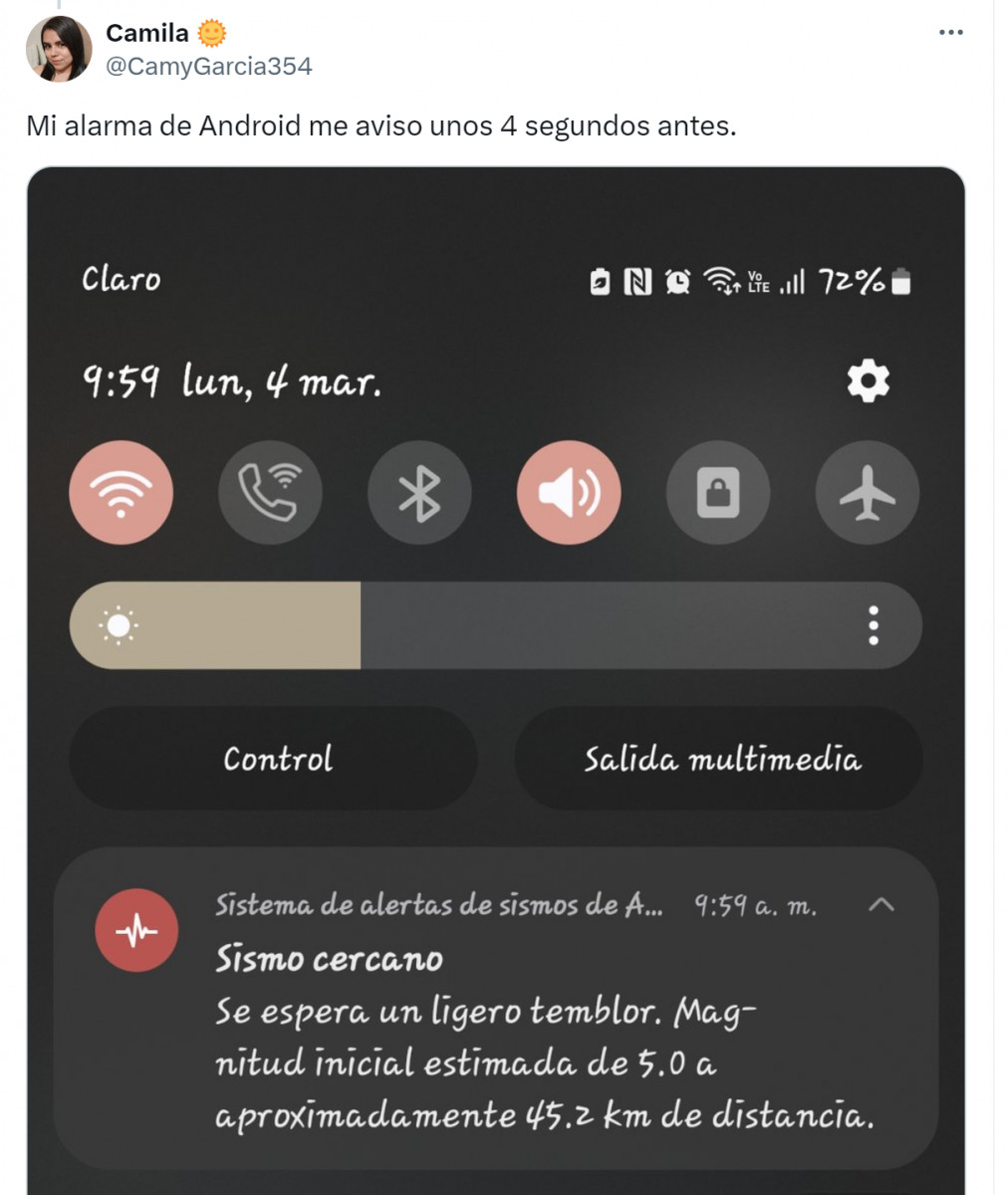Open the tweet's overflow menu

click(x=951, y=33)
